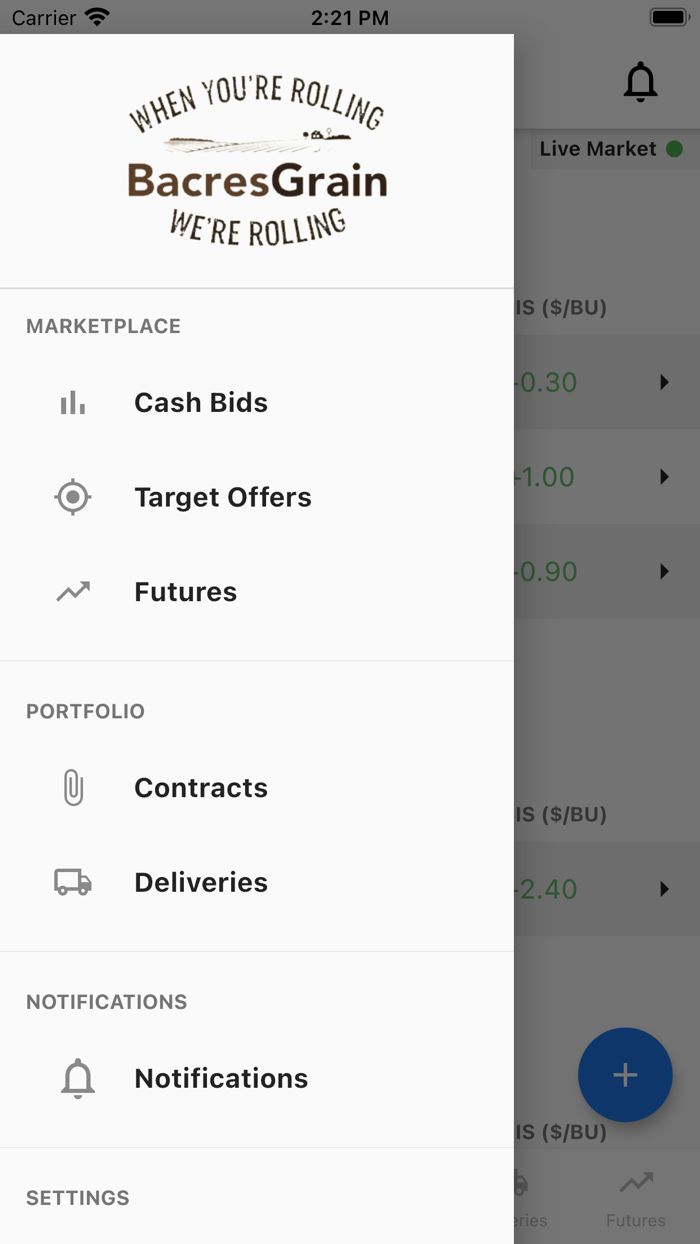Expand the row showing -0.30
The image size is (700, 1244).
(664, 382)
